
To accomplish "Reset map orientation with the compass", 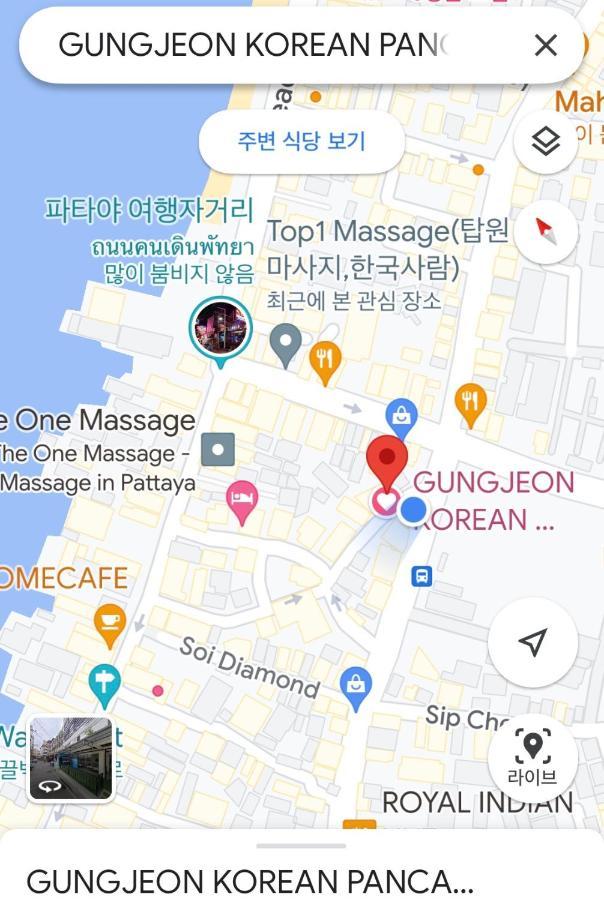I will tap(545, 232).
